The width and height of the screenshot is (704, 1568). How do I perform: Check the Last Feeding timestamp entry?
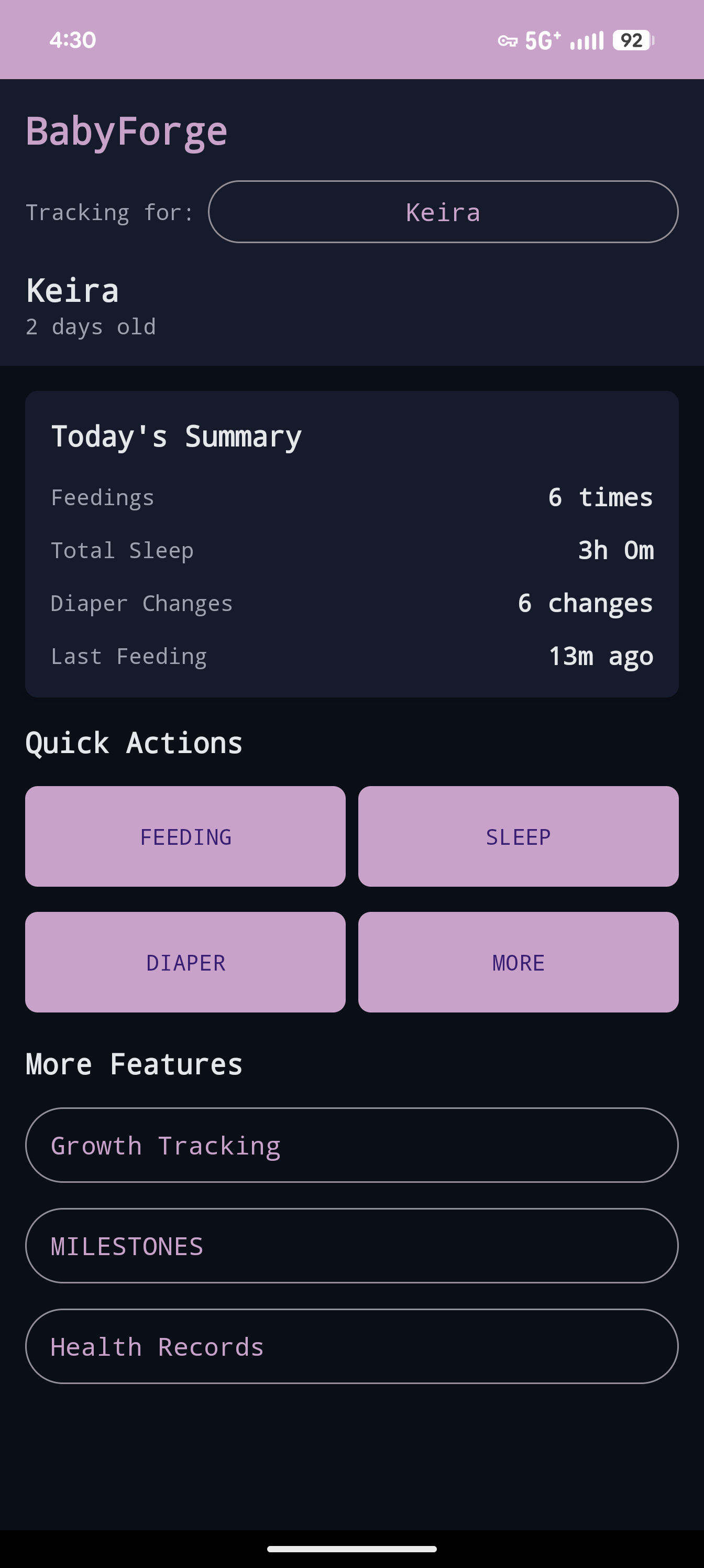click(x=351, y=656)
